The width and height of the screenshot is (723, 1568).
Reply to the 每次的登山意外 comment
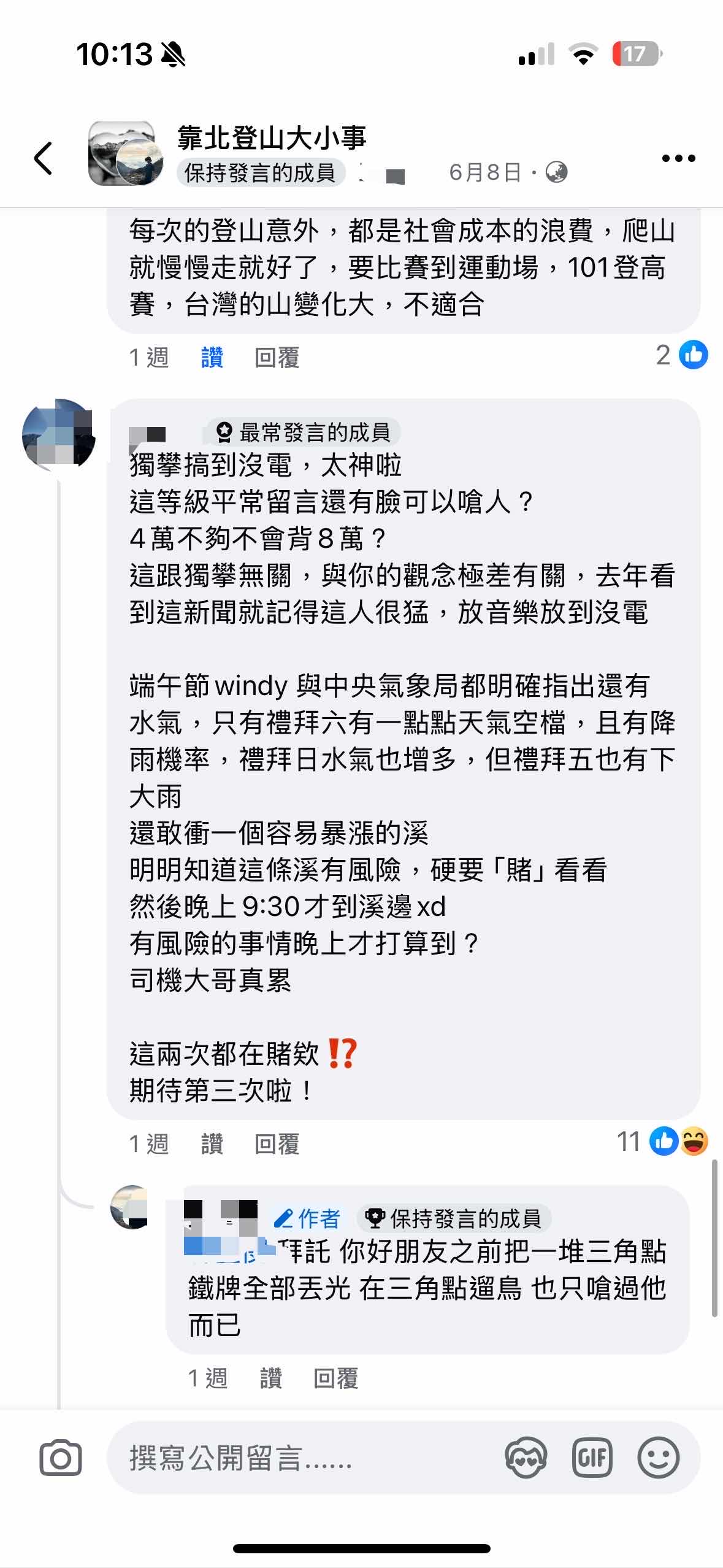[277, 357]
